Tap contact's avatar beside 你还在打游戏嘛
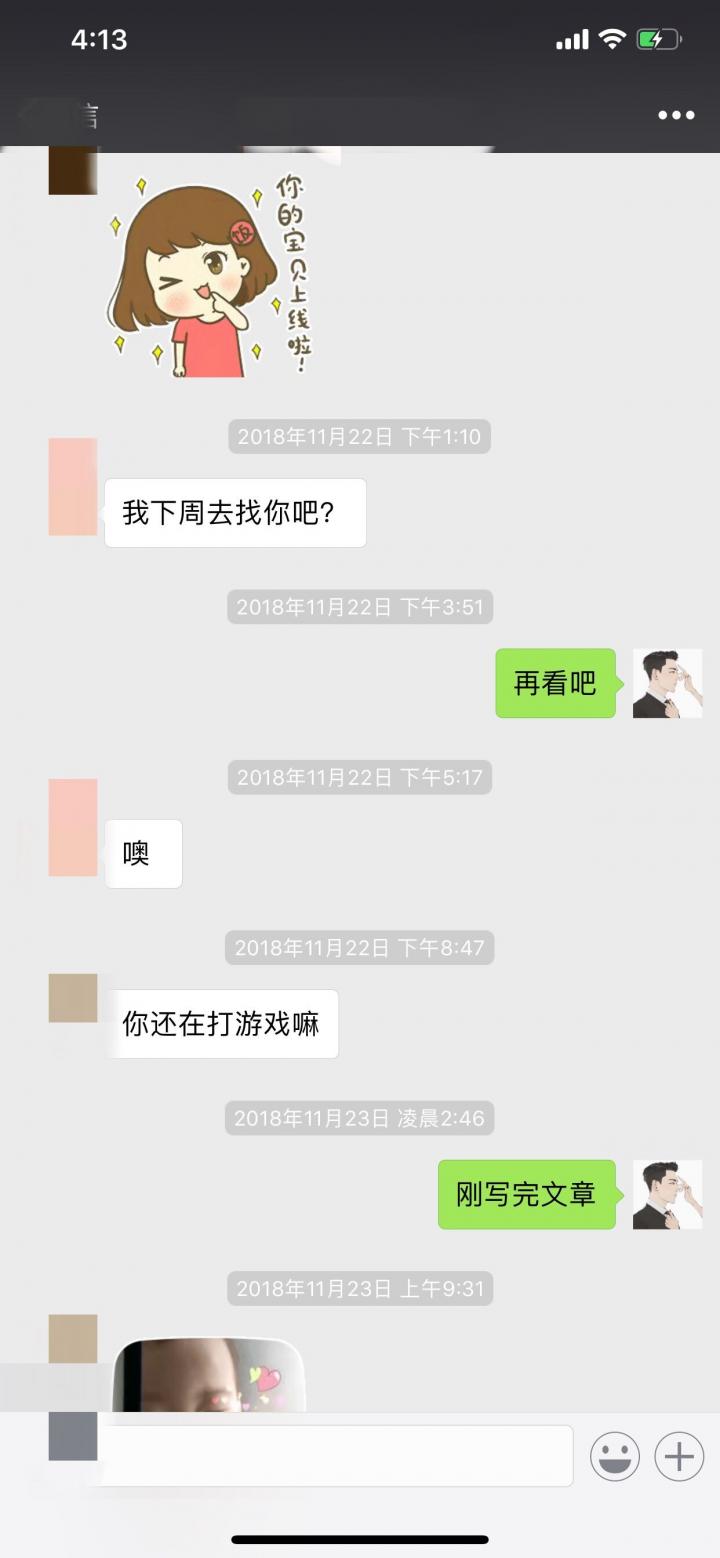This screenshot has width=720, height=1558. click(73, 998)
